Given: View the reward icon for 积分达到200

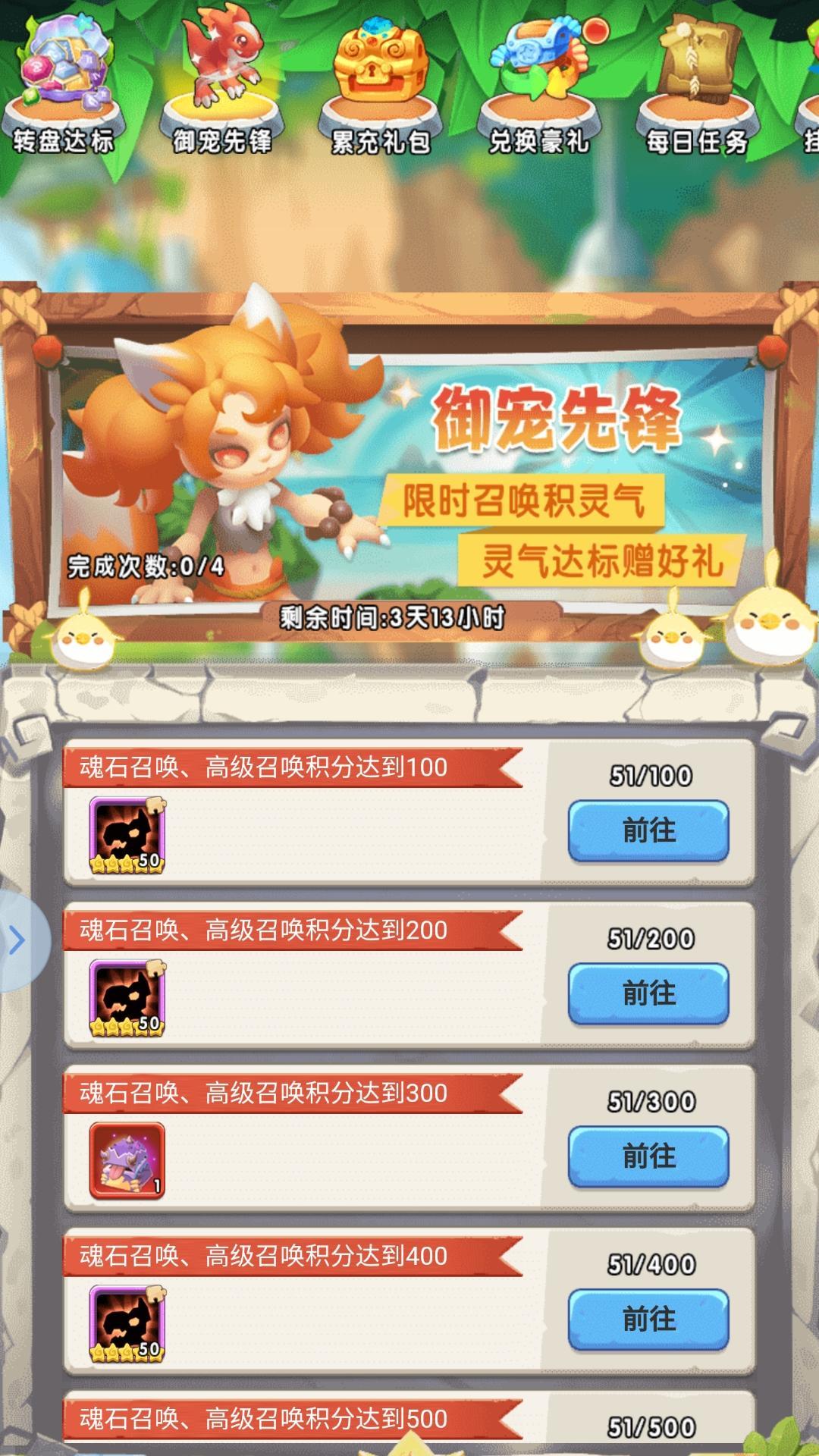Looking at the screenshot, I should coord(127,998).
